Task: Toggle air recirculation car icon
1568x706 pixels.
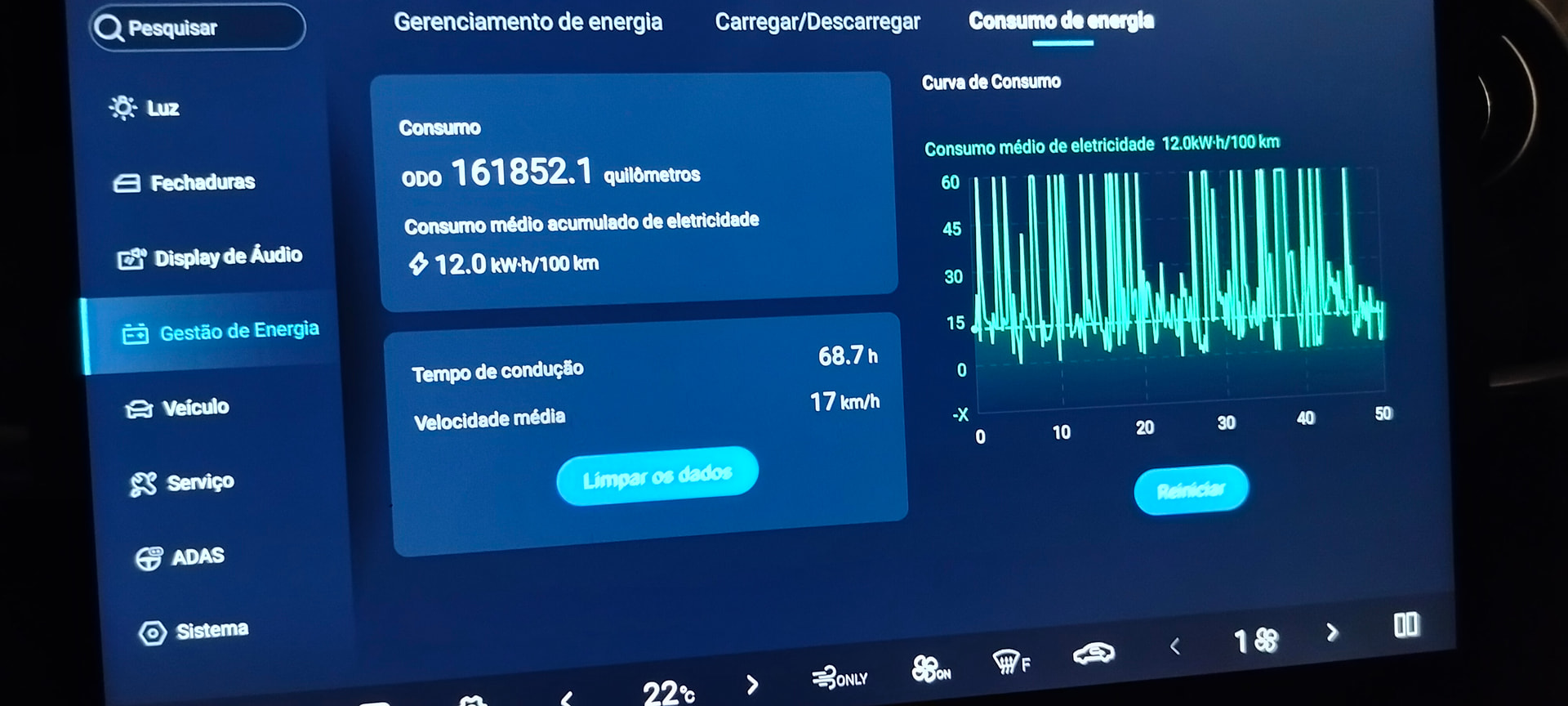Action: 1094,652
